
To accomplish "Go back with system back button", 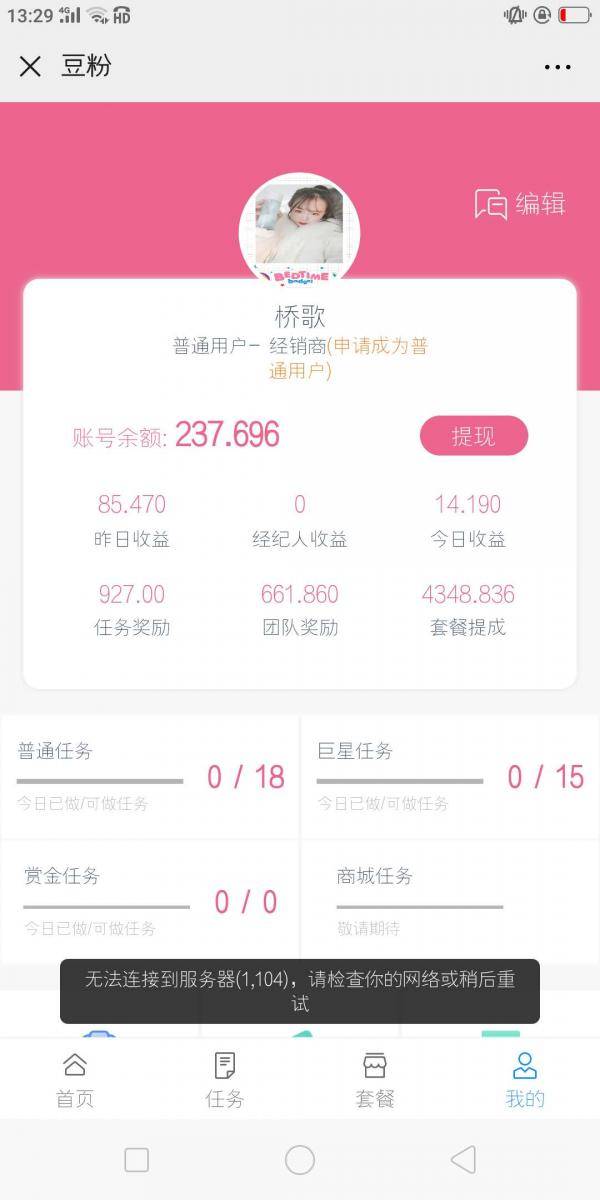I will click(463, 1160).
